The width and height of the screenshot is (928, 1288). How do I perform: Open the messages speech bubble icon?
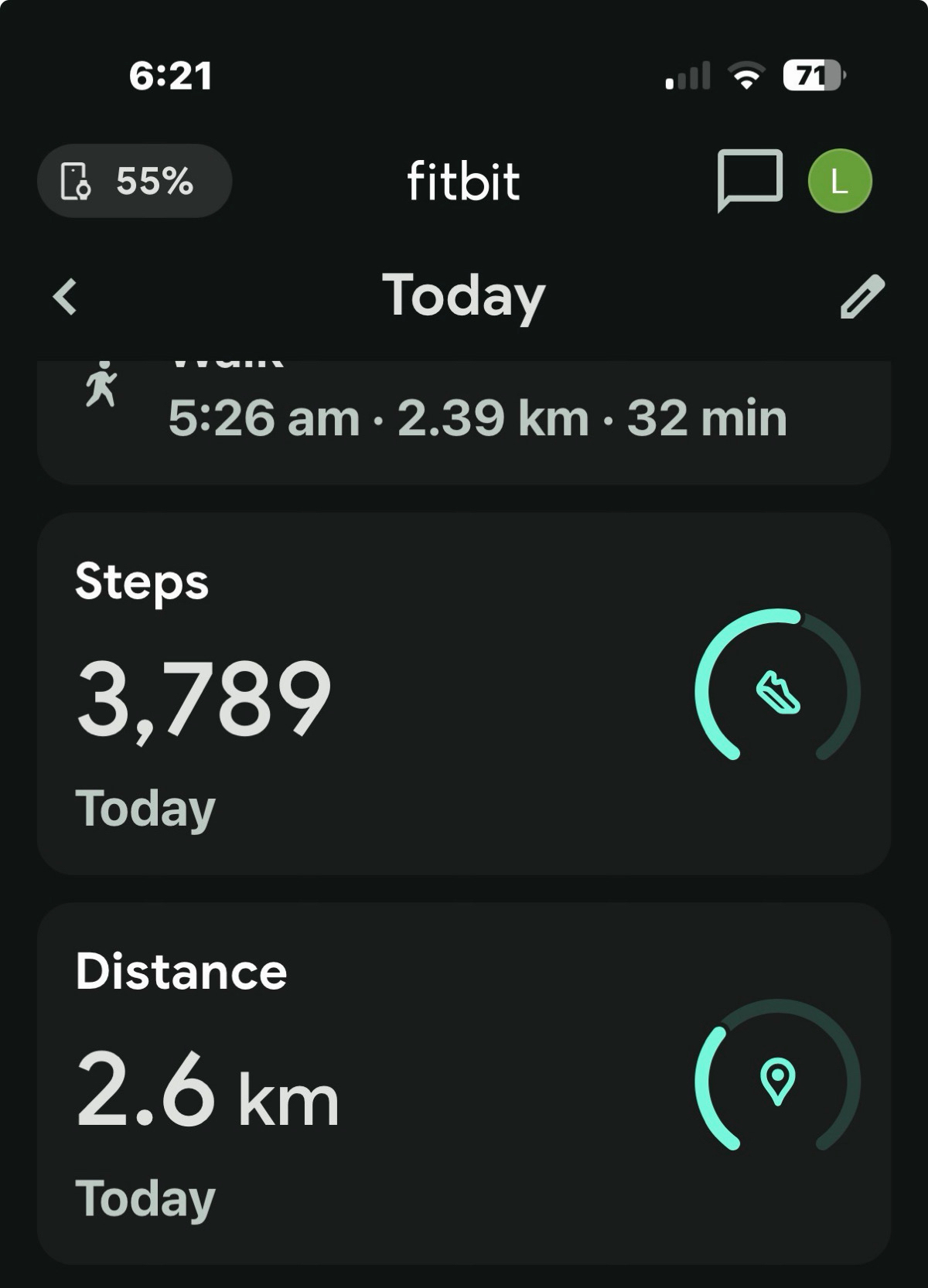click(749, 180)
